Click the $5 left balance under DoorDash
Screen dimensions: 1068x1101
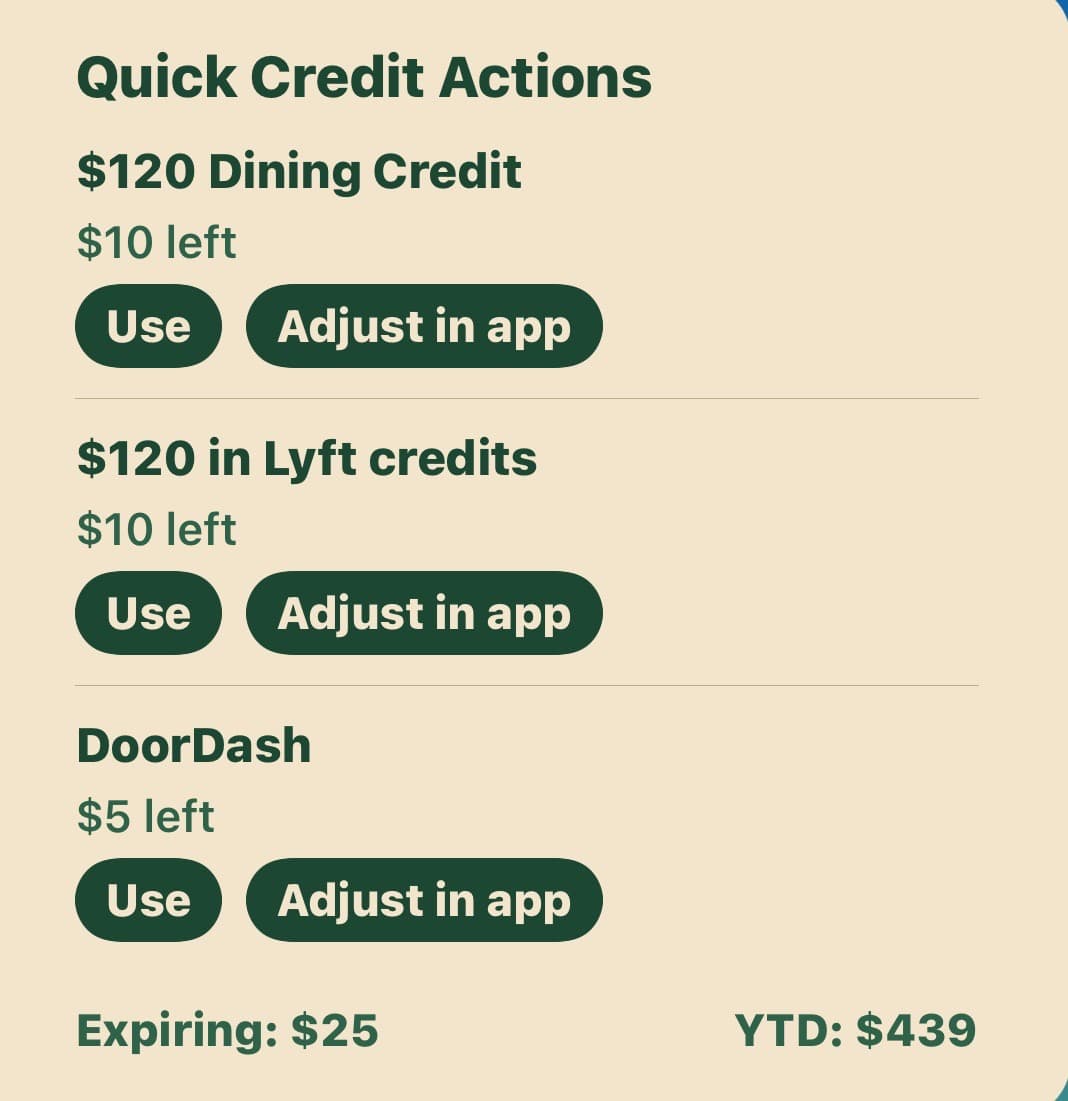146,815
